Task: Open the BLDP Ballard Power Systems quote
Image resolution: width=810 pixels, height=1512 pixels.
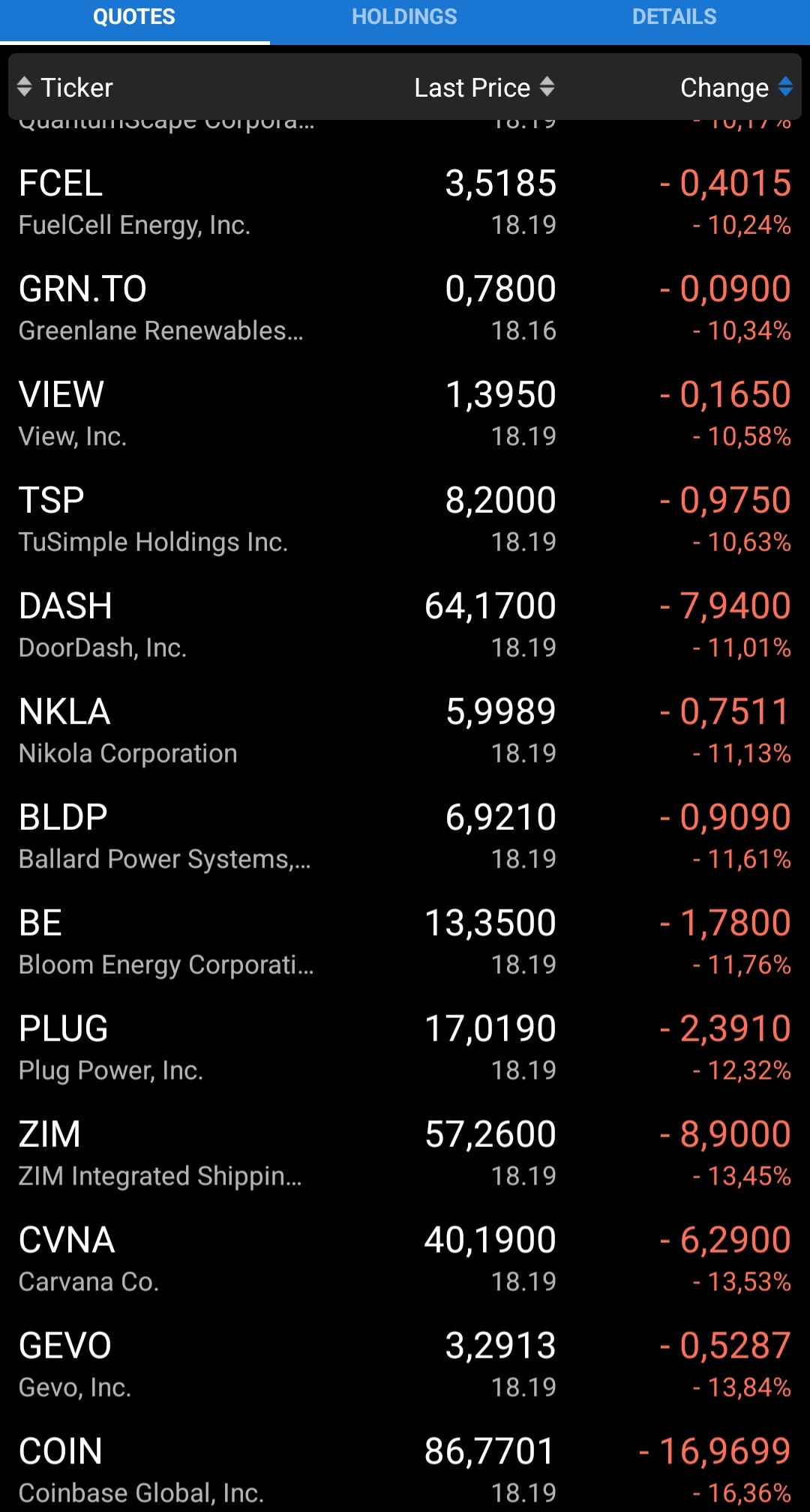Action: pyautogui.click(x=405, y=837)
